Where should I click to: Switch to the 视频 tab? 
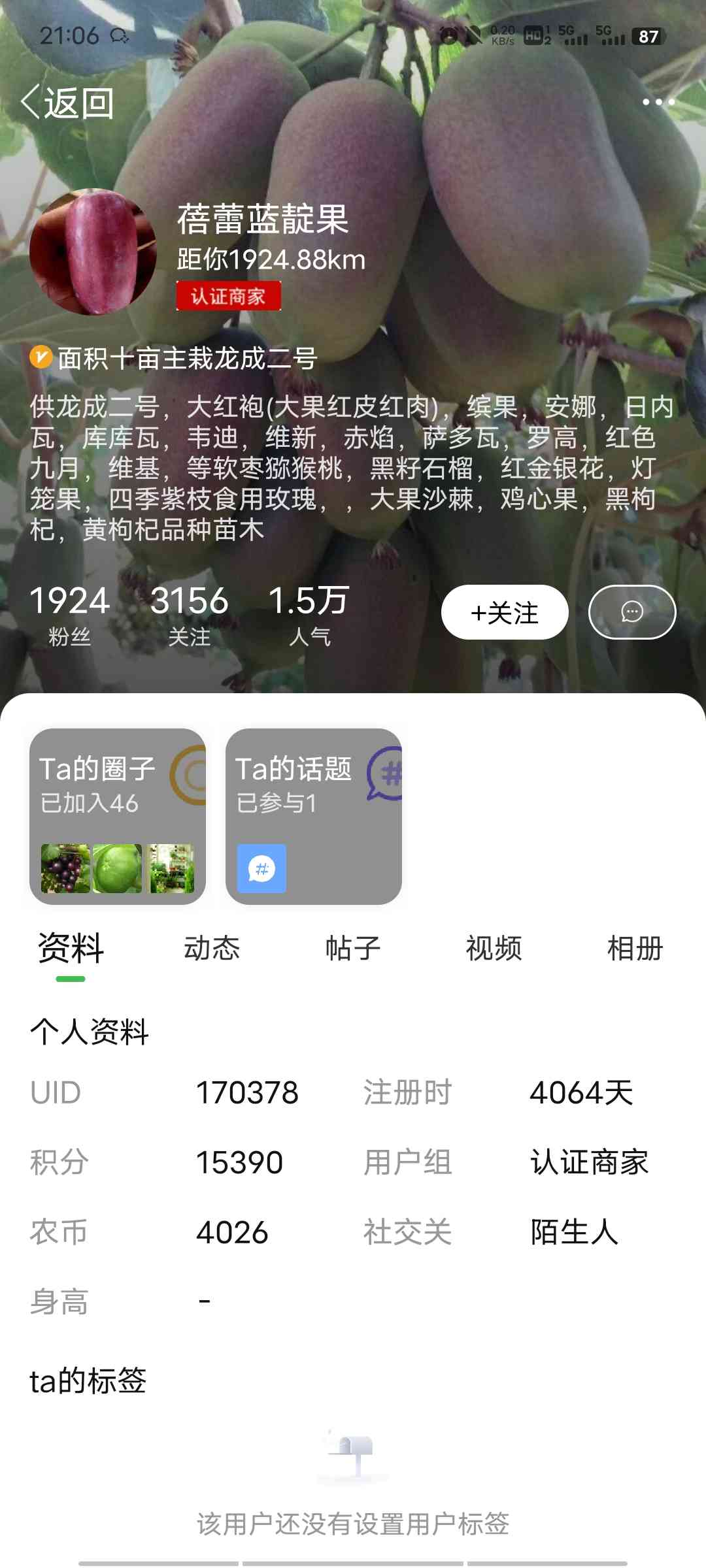point(494,949)
